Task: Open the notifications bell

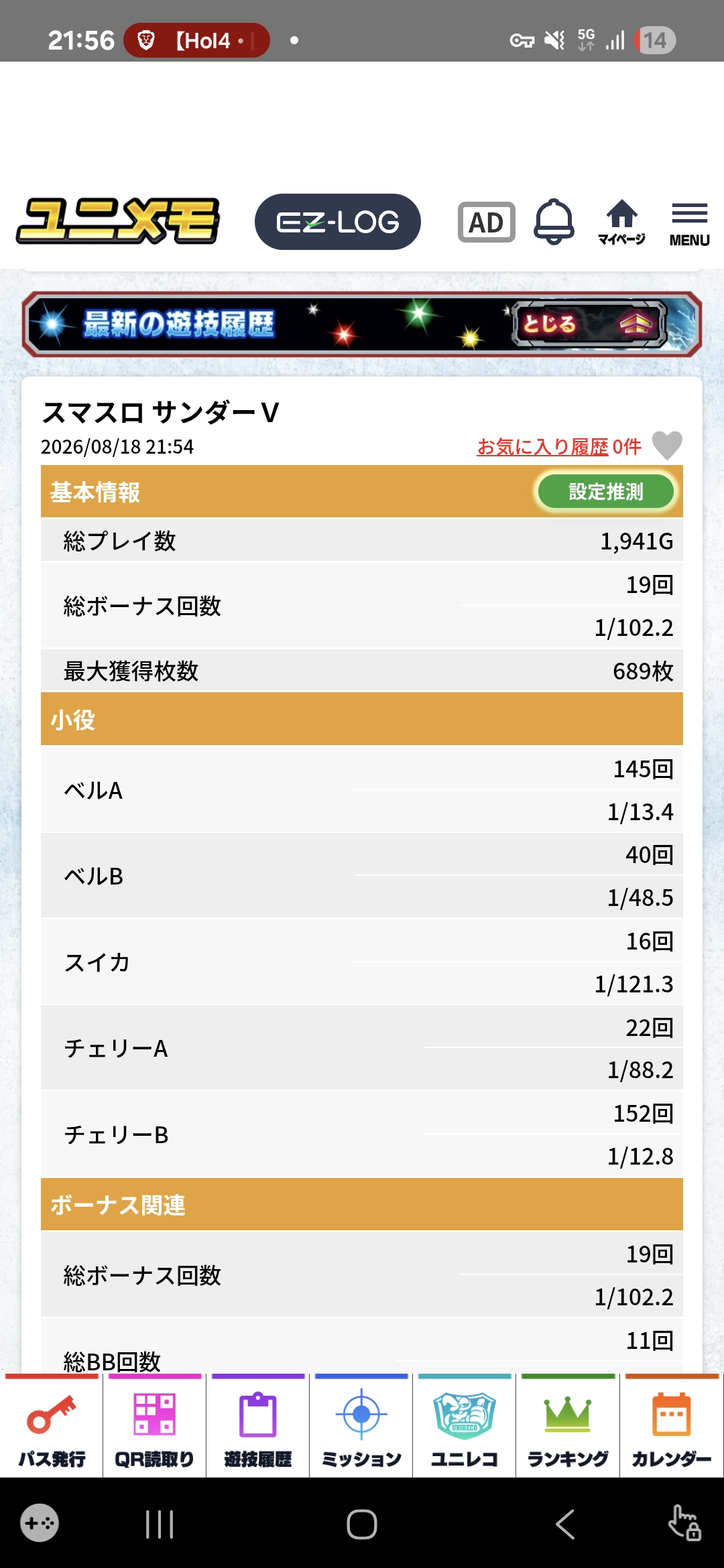Action: pyautogui.click(x=554, y=222)
